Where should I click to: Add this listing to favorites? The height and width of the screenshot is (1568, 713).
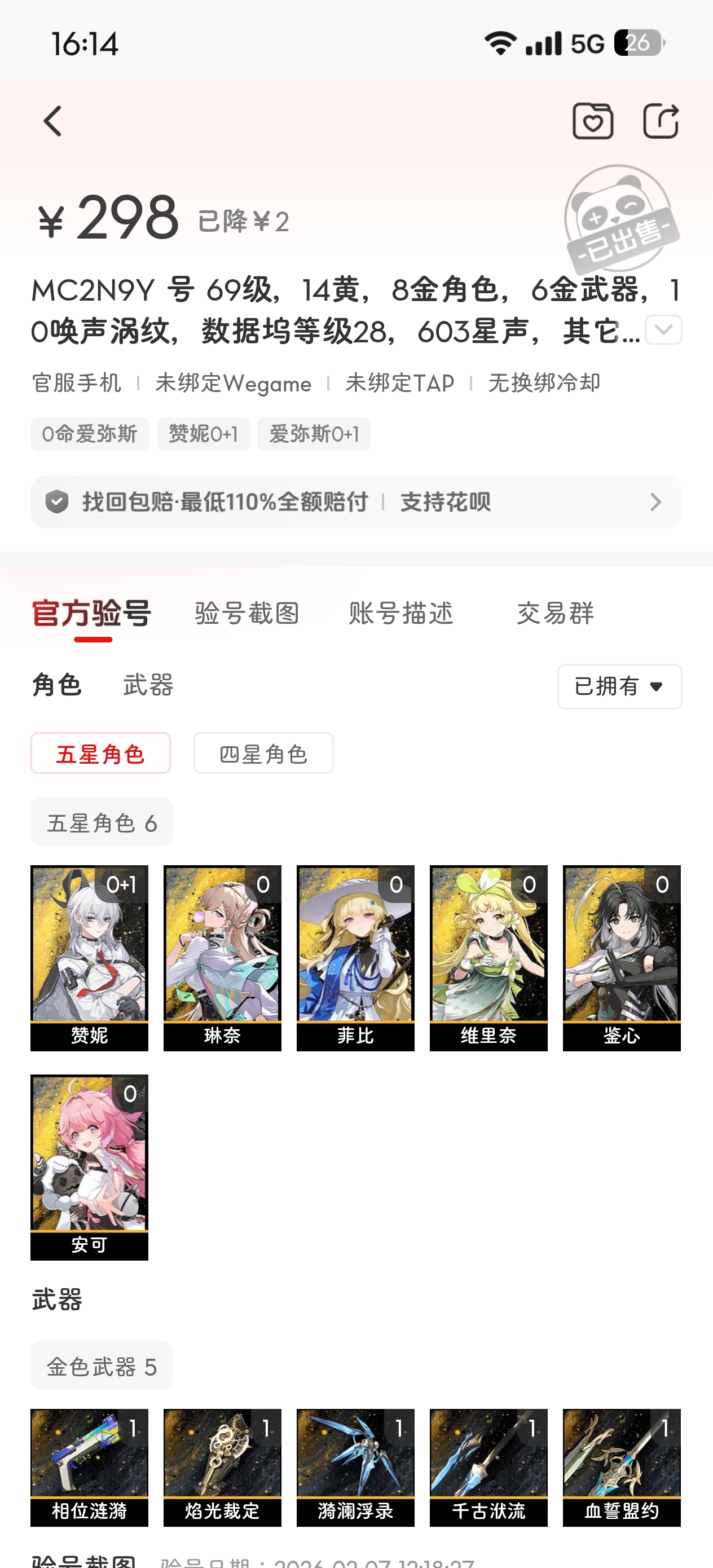pos(592,121)
